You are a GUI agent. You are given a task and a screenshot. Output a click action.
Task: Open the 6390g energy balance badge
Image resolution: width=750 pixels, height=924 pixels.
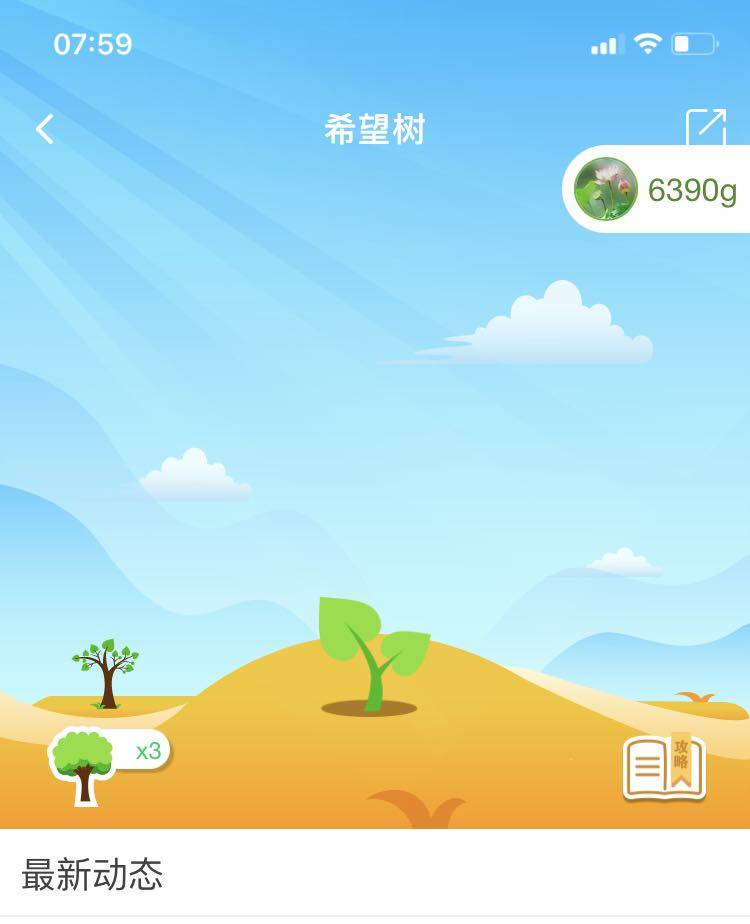coord(659,189)
